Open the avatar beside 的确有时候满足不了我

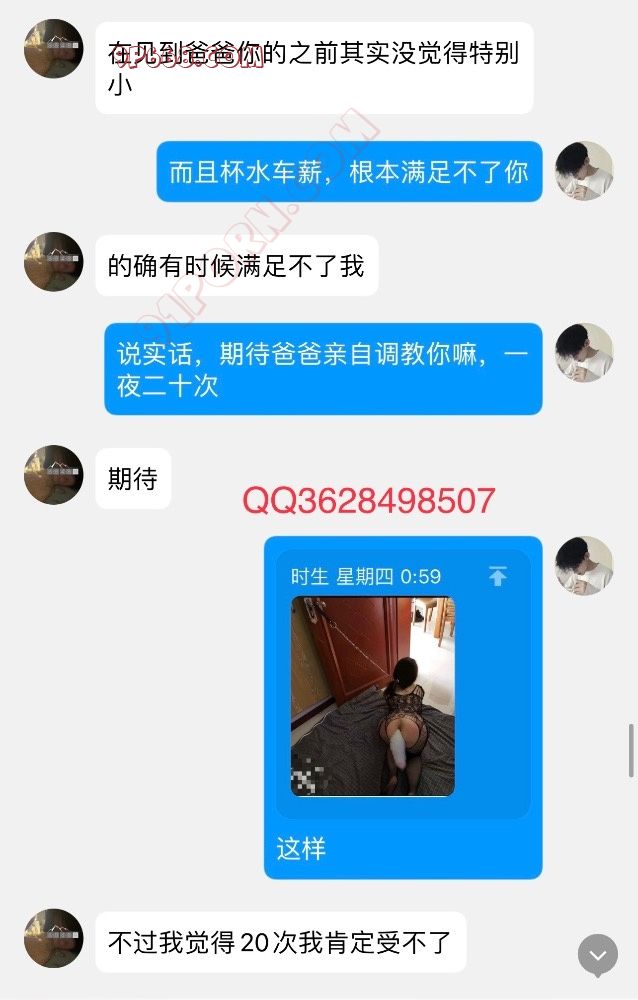pos(53,262)
